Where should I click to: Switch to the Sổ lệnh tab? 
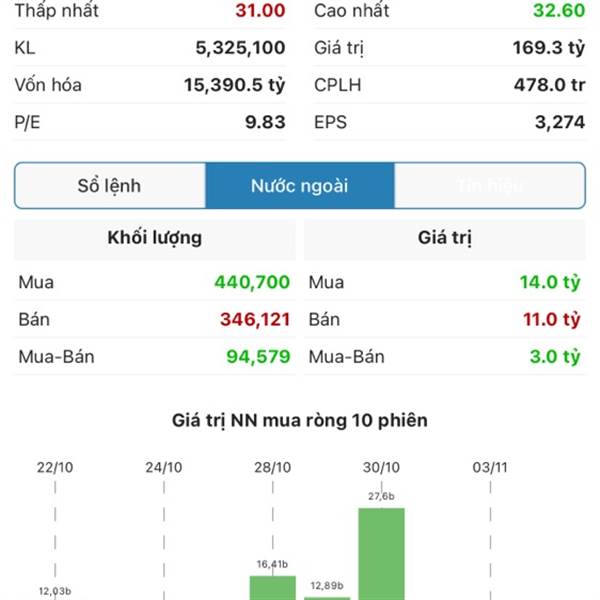pos(110,186)
